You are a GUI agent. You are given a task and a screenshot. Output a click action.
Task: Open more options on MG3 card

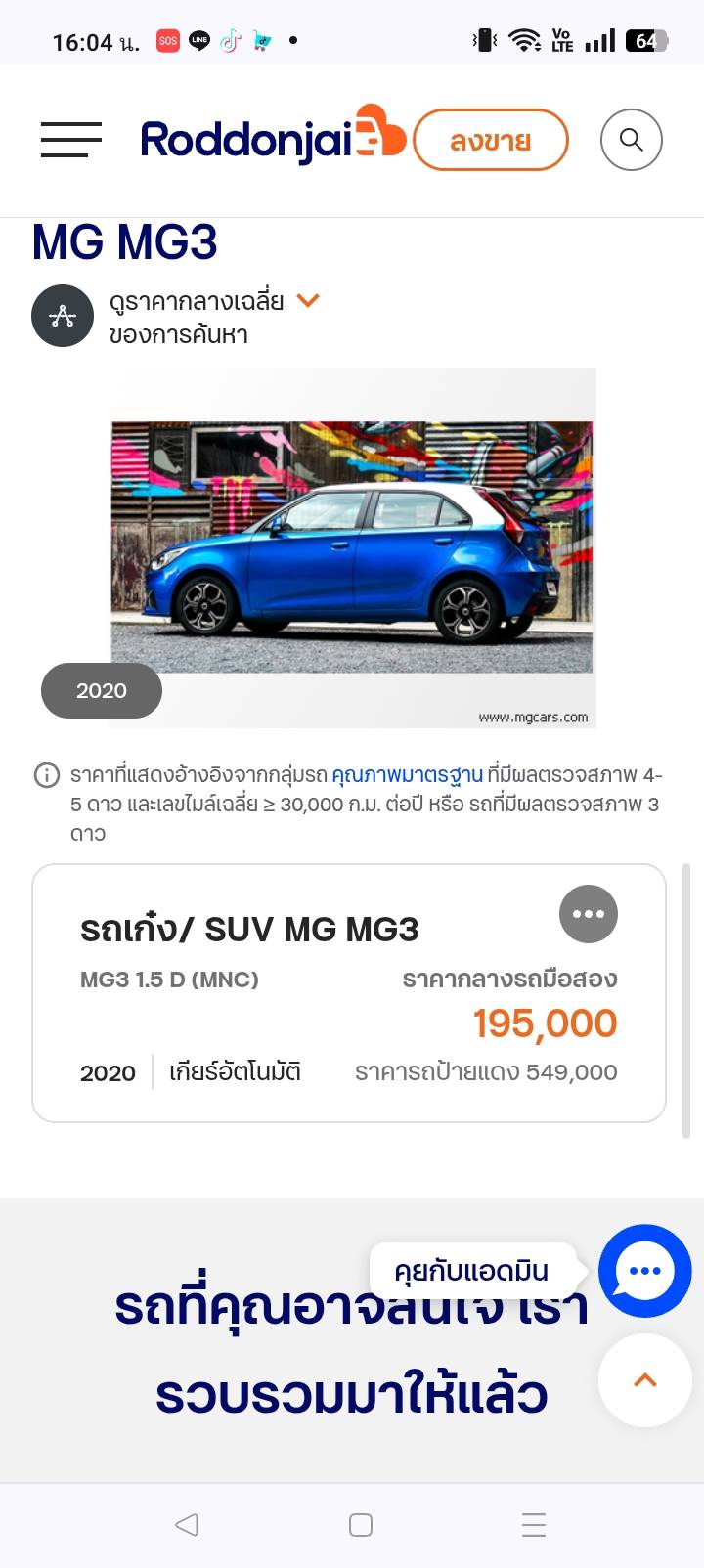click(x=588, y=914)
